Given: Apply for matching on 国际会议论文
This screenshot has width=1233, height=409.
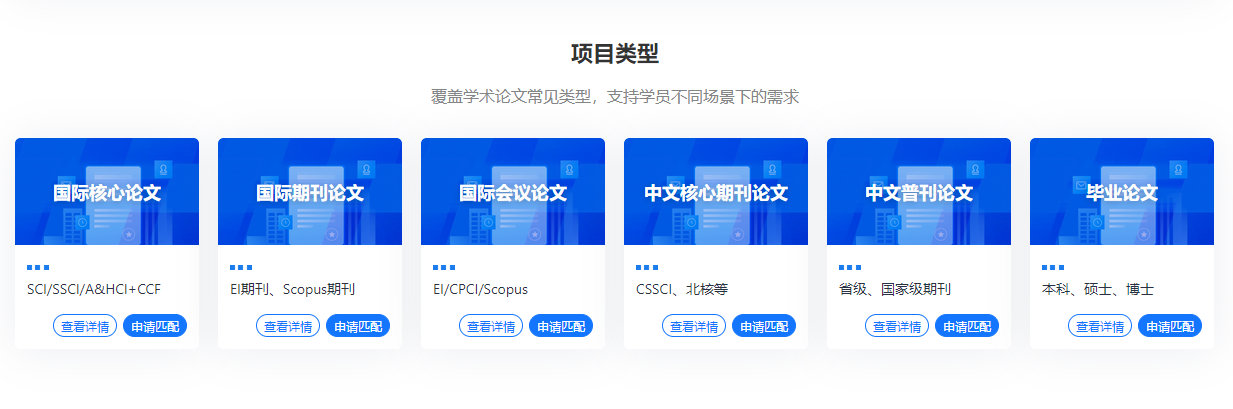Looking at the screenshot, I should pos(561,326).
